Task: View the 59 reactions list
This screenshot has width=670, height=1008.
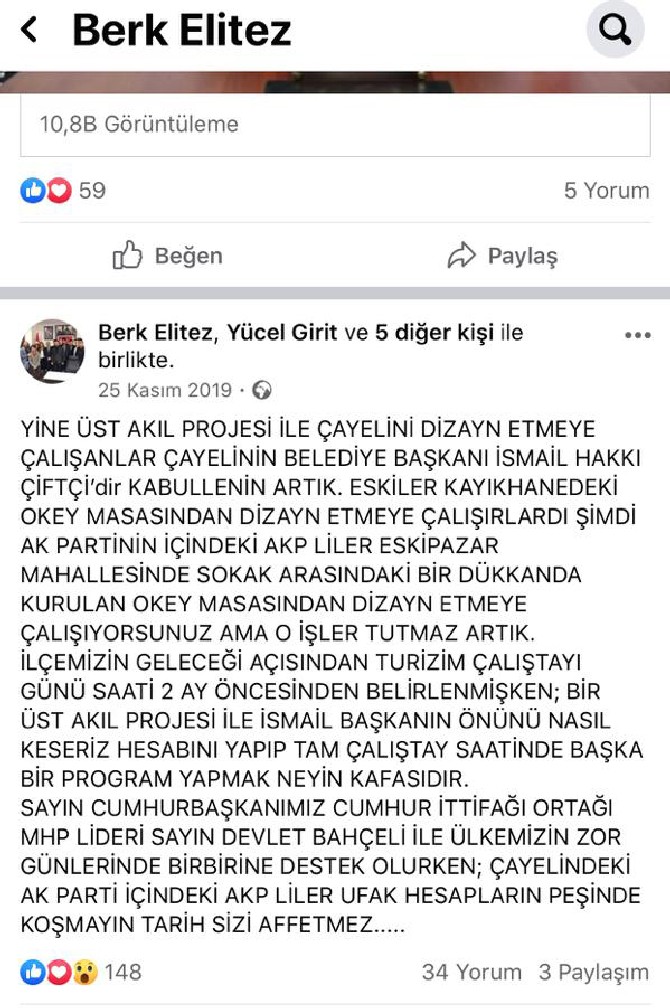Action: (x=63, y=190)
